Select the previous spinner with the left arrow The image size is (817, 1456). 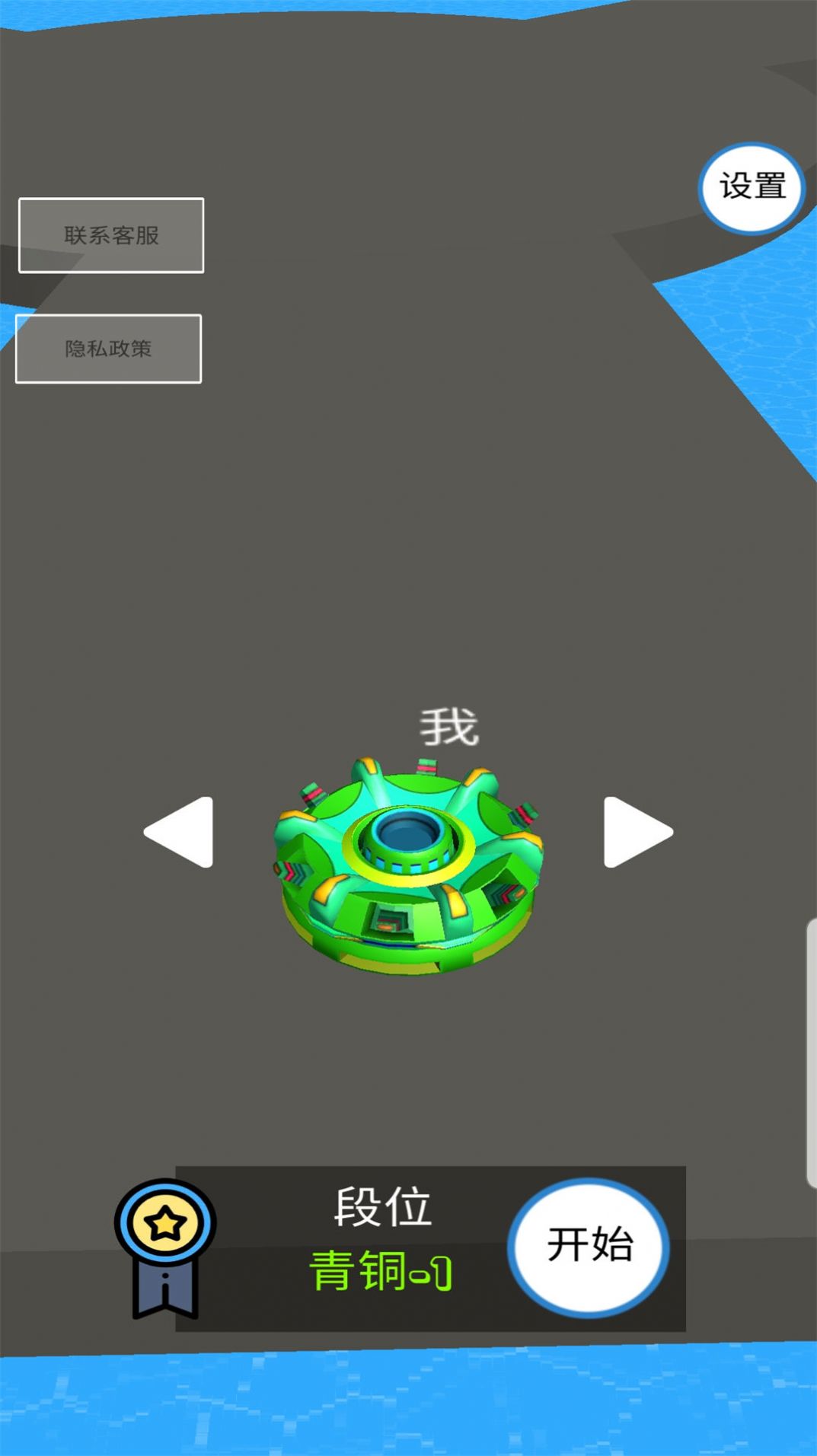180,832
